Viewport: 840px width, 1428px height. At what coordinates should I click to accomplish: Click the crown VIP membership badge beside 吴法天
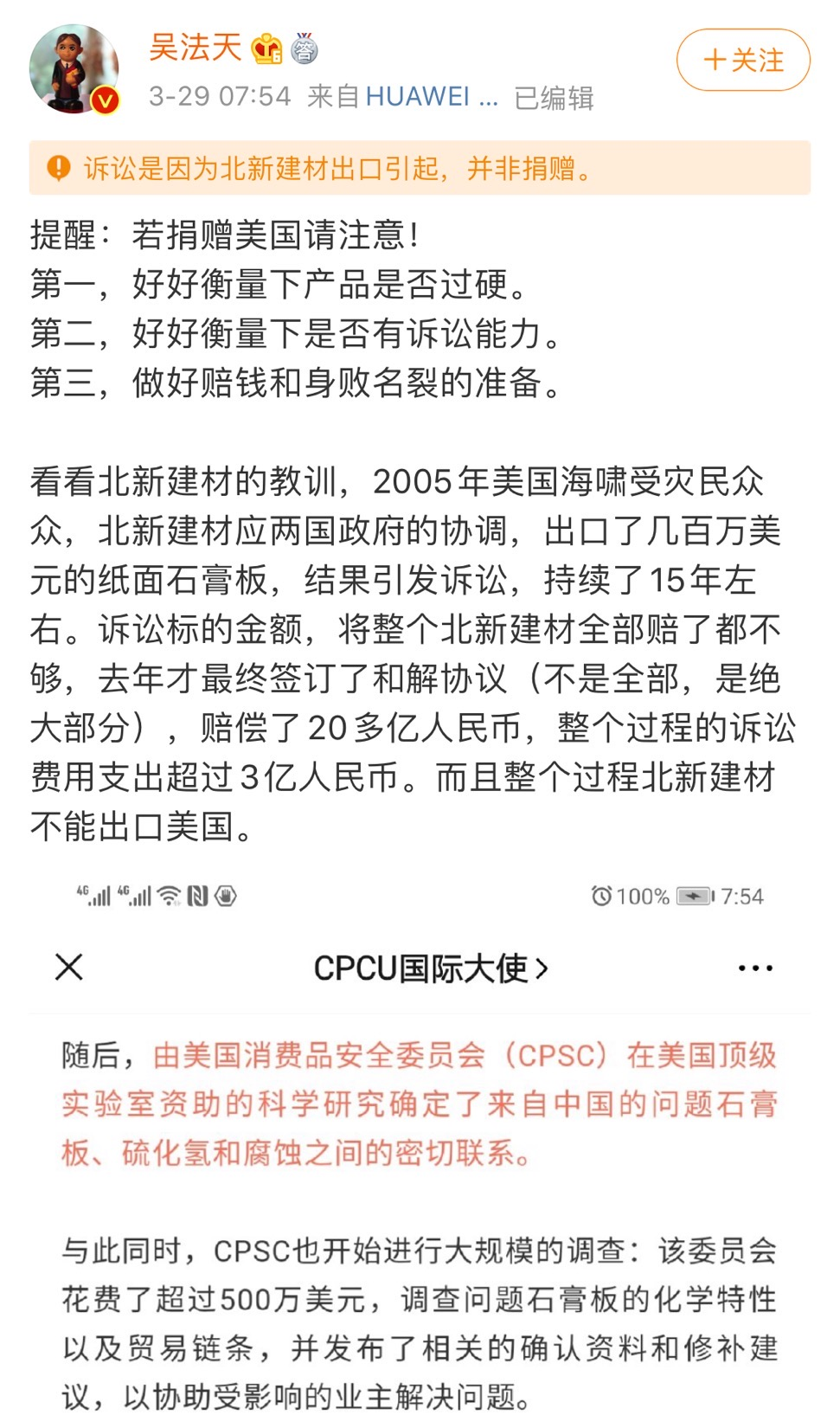coord(266,50)
